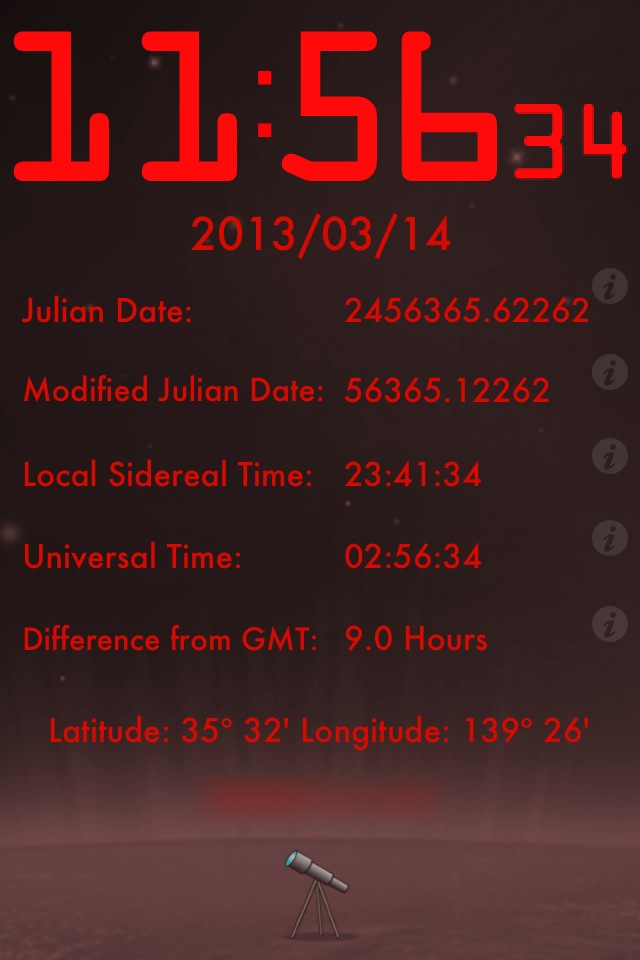View info on Local Sidereal Time
Image resolution: width=640 pixels, height=960 pixels.
pos(609,456)
